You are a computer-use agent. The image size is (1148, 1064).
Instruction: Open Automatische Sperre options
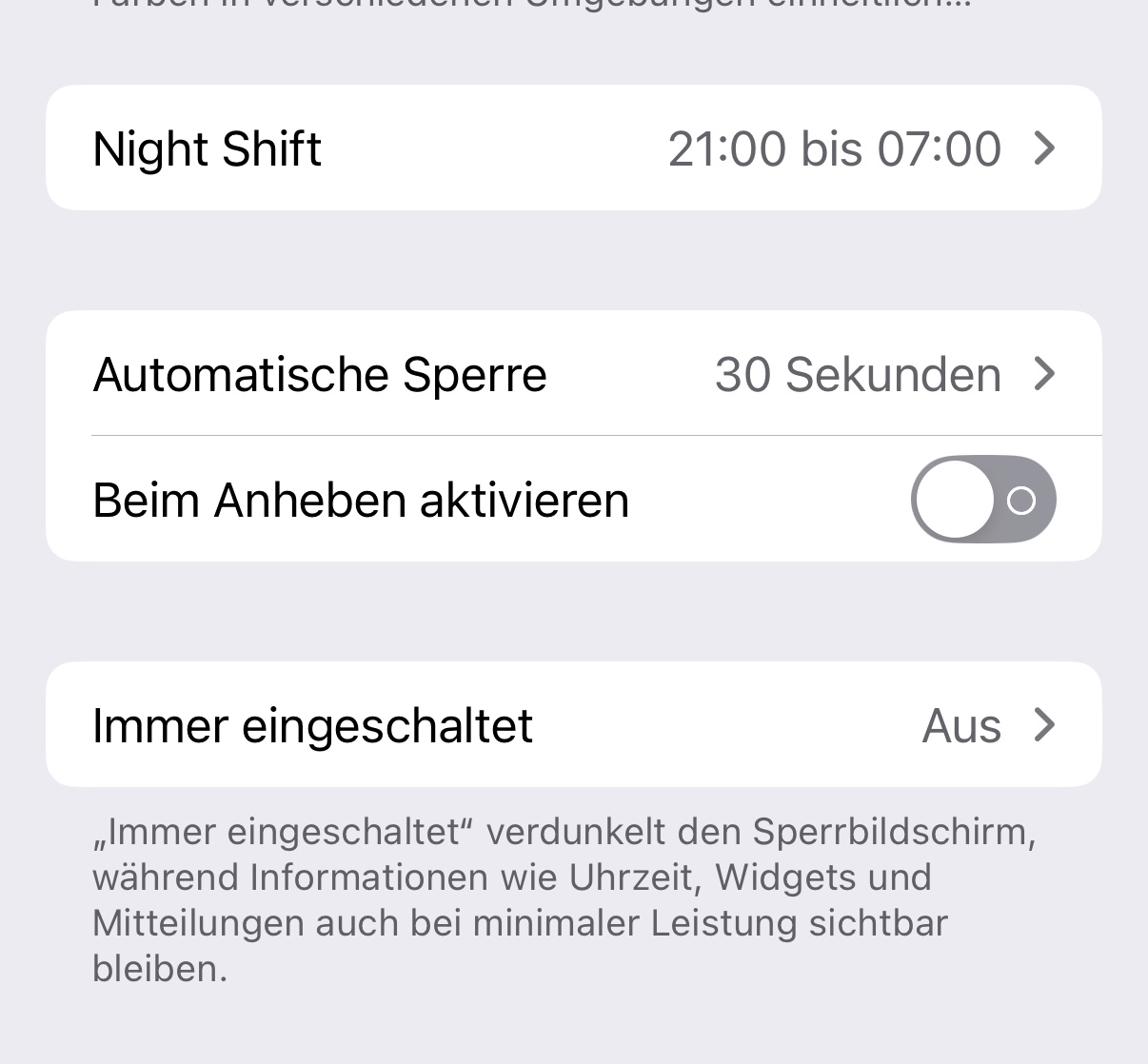tap(573, 374)
